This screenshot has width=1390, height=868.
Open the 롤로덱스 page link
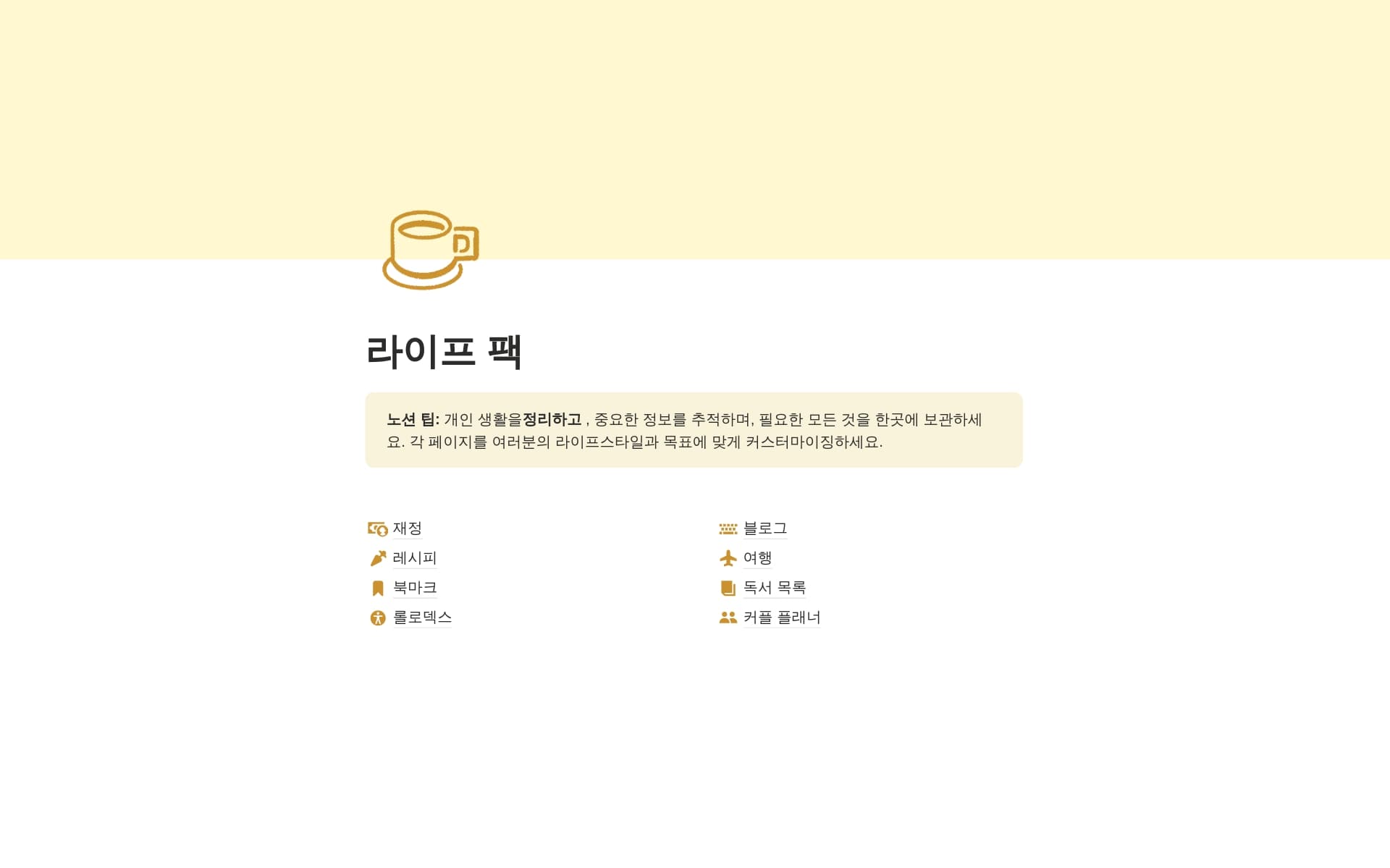tap(422, 618)
